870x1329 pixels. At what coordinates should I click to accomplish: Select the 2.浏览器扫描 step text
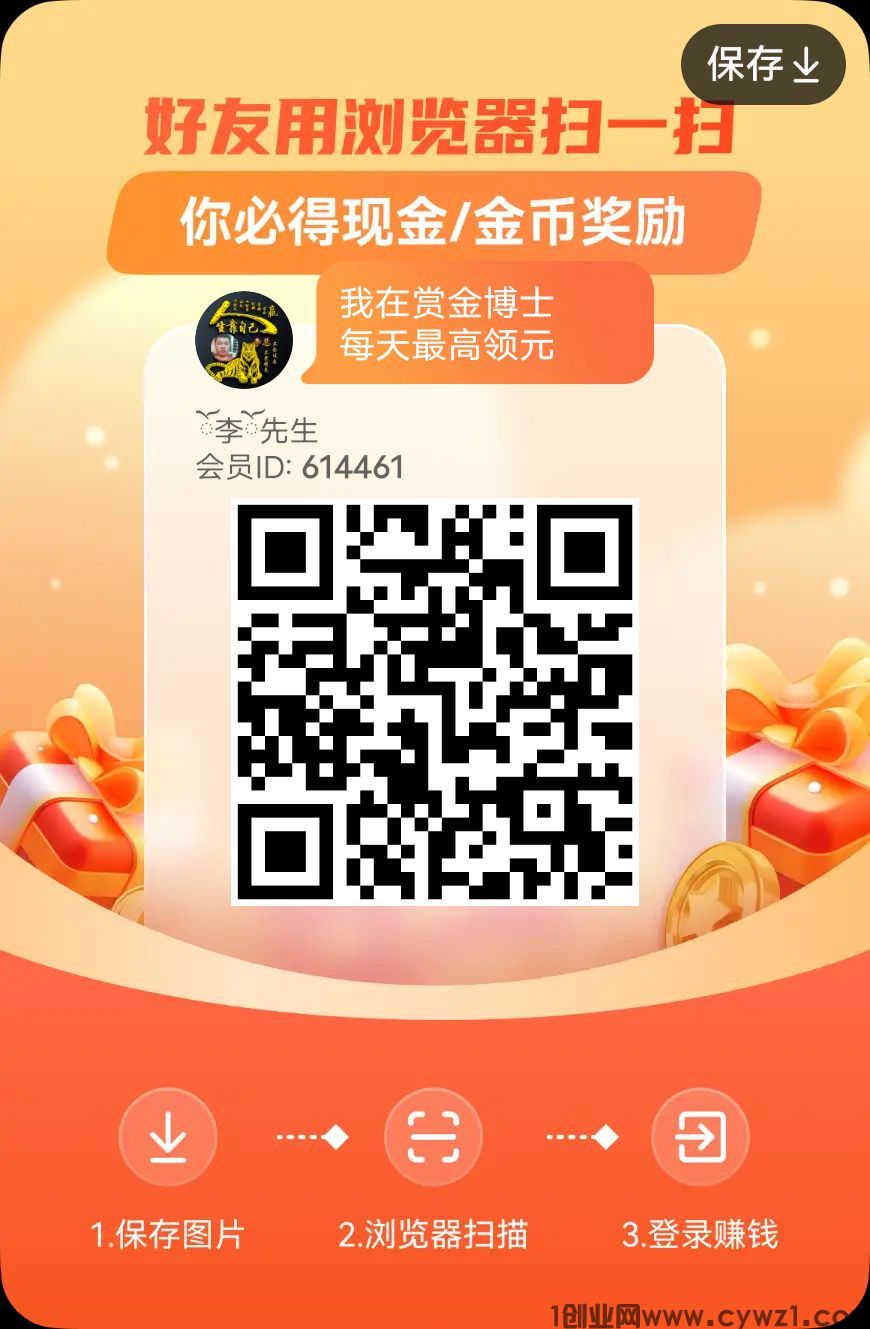pos(435,1234)
